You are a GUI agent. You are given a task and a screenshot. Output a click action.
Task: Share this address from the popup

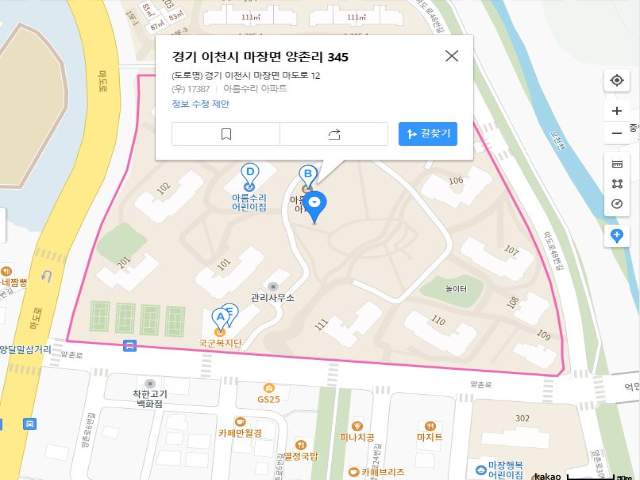coord(334,134)
